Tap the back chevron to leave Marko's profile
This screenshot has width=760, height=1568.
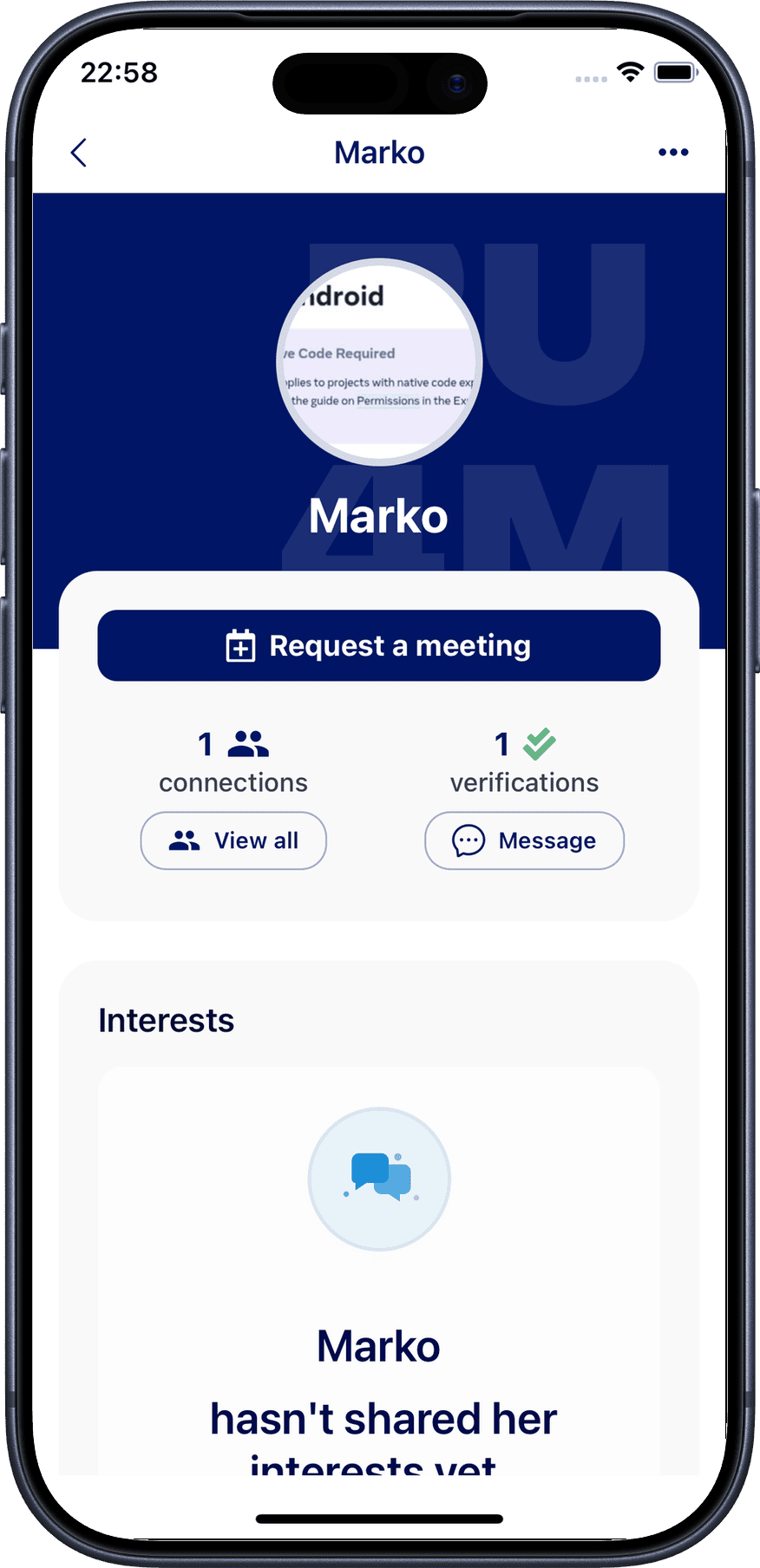coord(79,152)
